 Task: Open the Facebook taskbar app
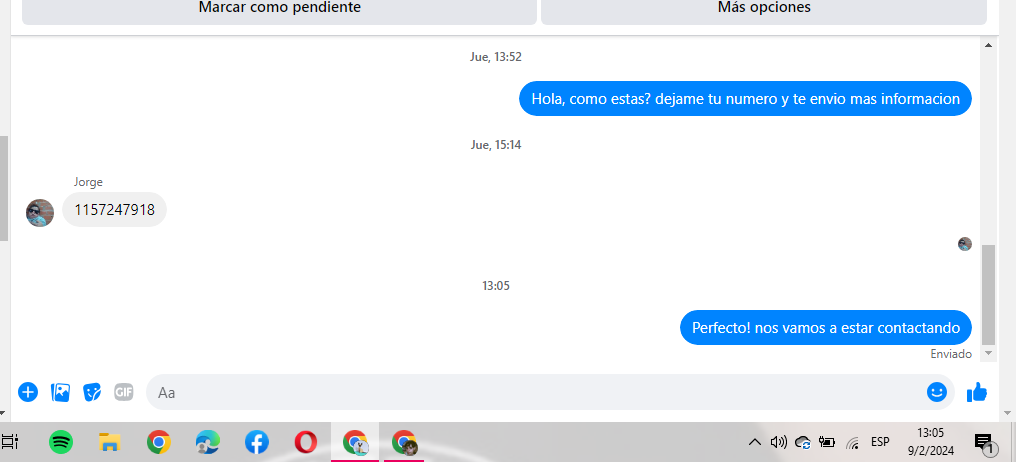[x=256, y=442]
